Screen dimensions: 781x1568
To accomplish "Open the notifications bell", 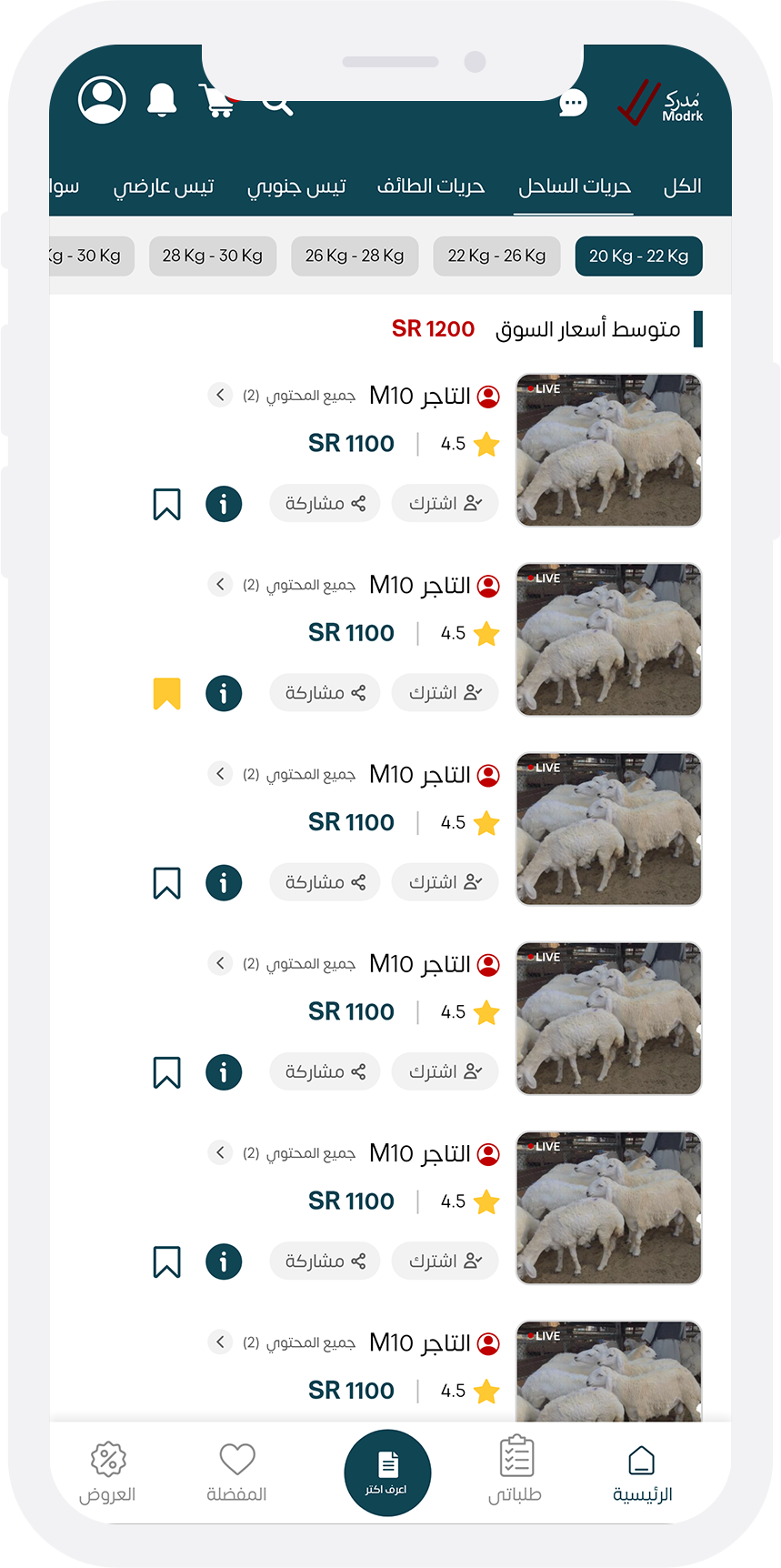I will click(x=162, y=100).
